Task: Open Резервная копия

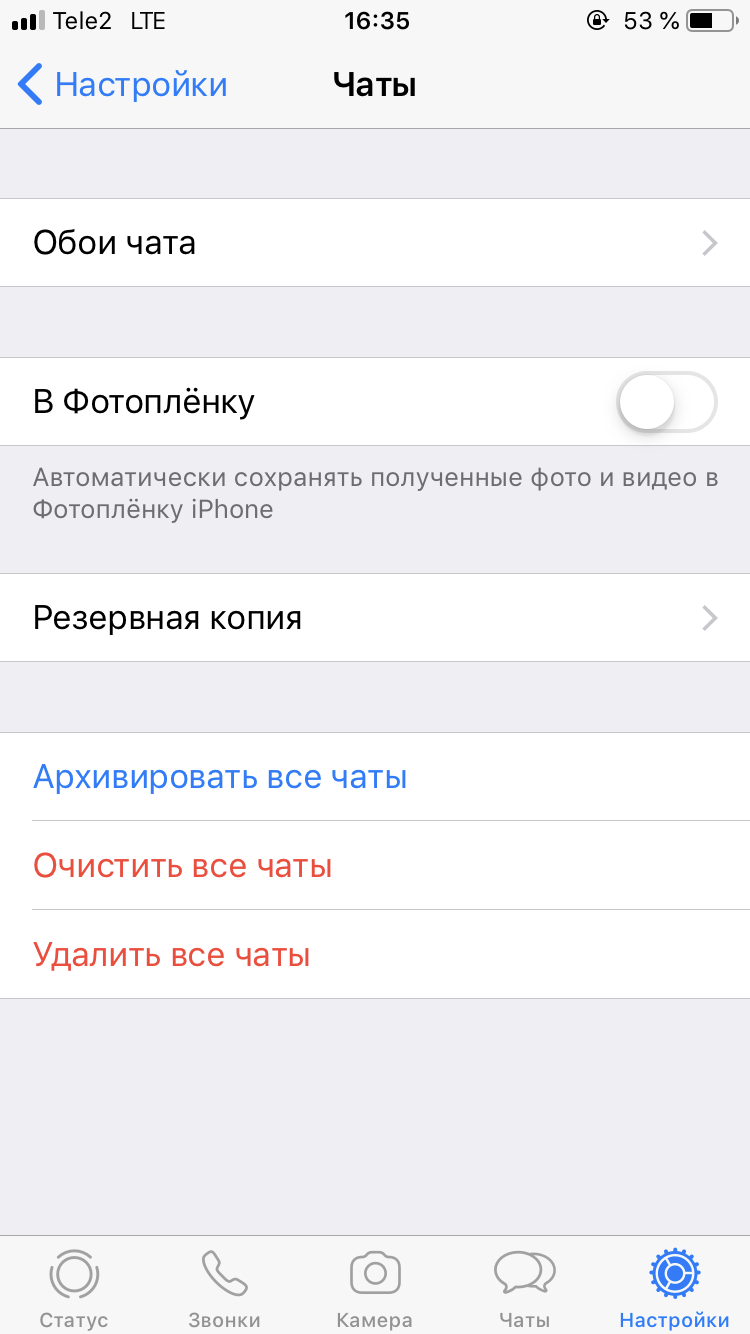Action: pos(375,618)
